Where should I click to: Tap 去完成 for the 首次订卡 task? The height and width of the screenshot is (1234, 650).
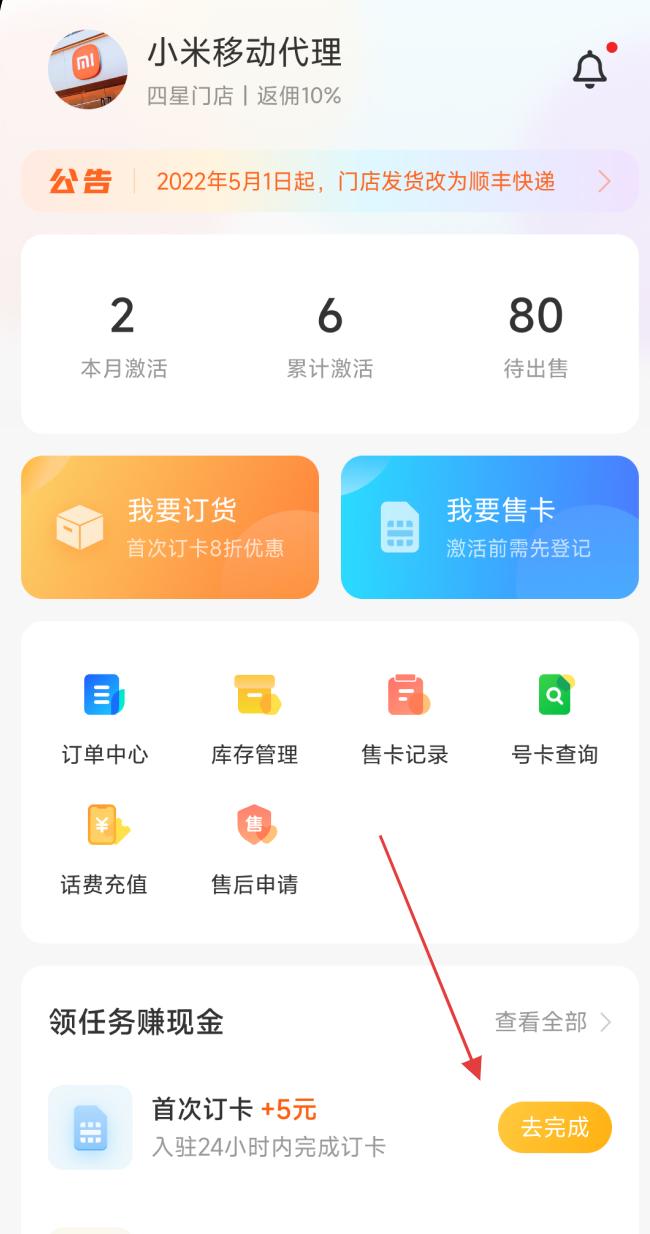(x=554, y=1128)
